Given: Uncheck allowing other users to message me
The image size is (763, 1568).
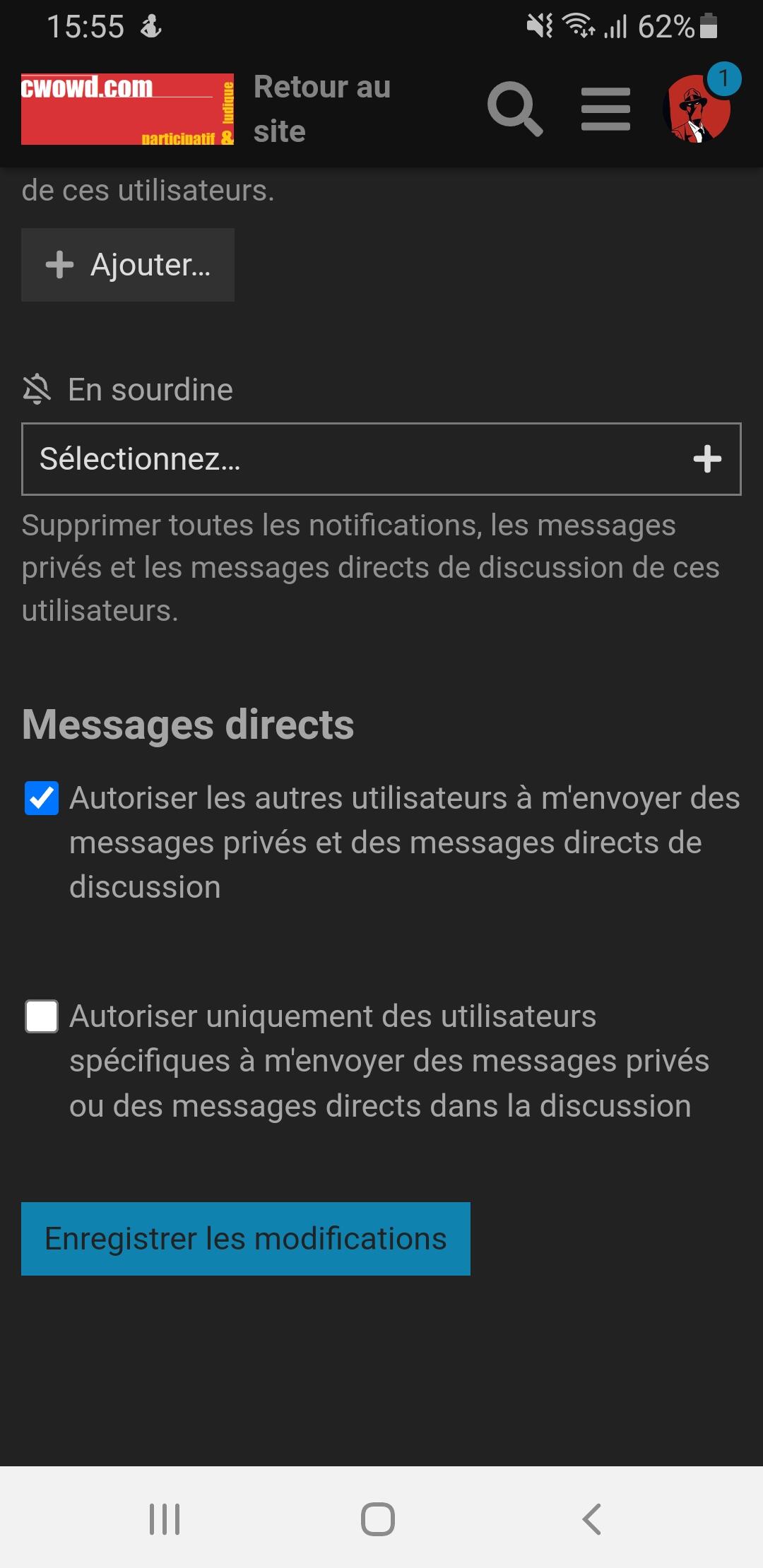Looking at the screenshot, I should coord(42,798).
